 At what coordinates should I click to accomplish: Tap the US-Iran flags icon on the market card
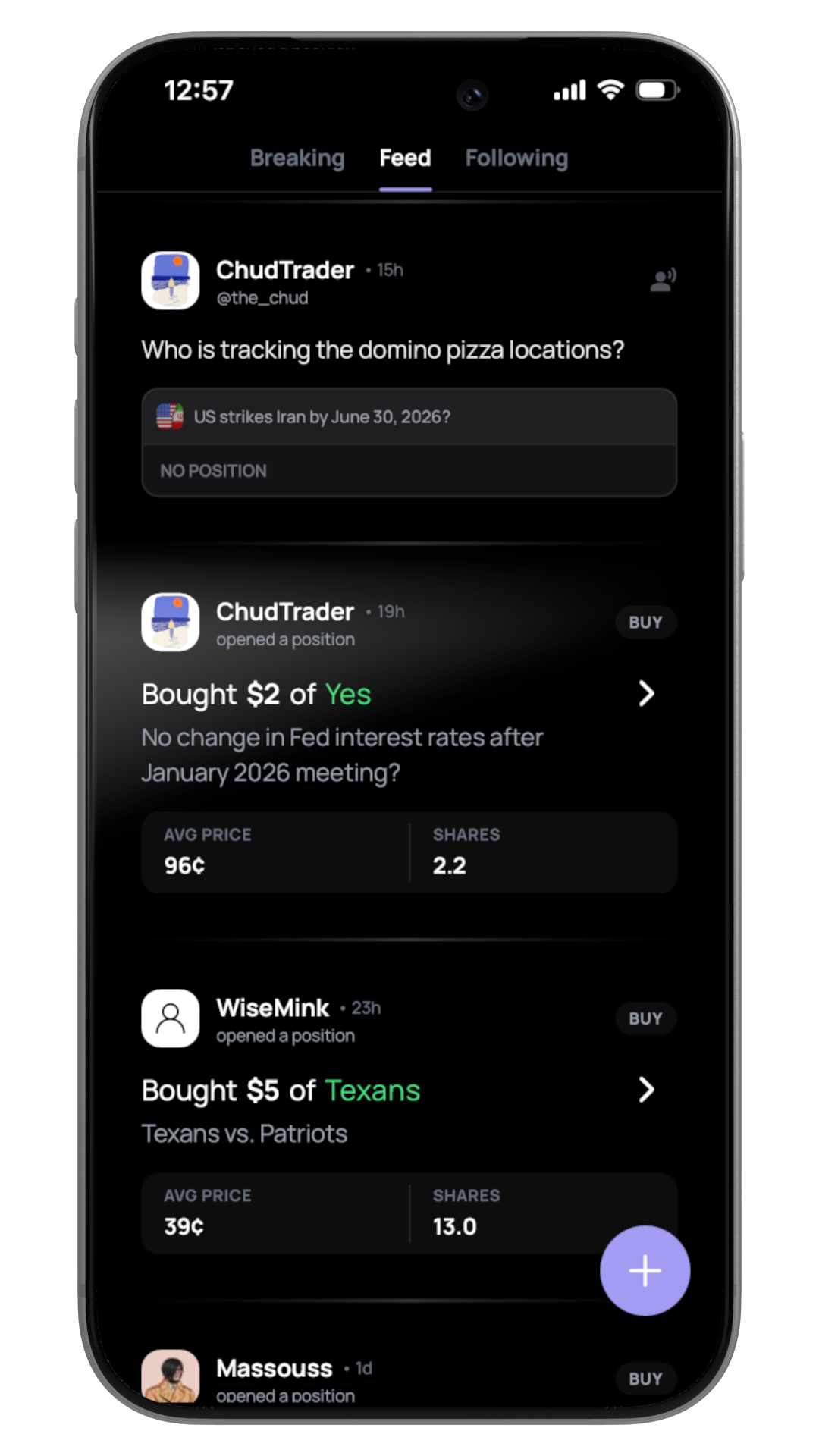(169, 416)
